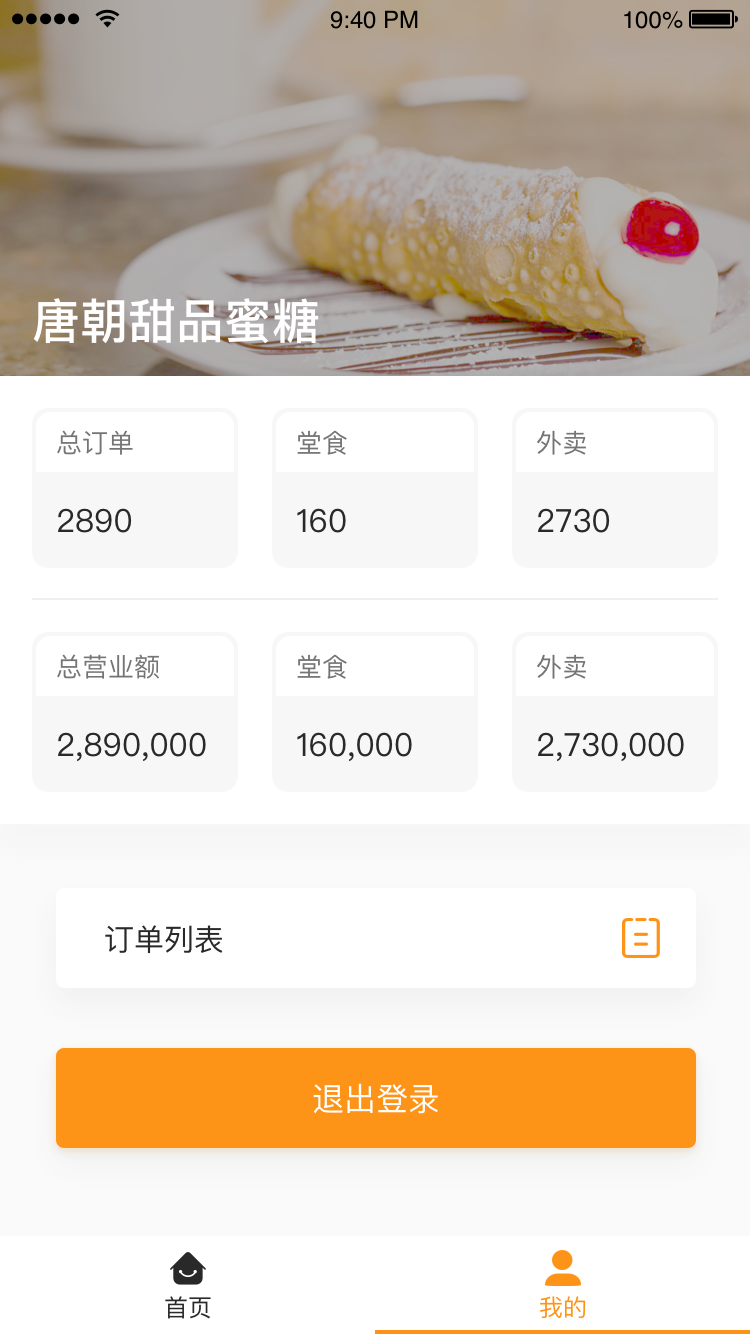Open the 订单列表 order list row
Viewport: 750px width, 1334px height.
375,938
